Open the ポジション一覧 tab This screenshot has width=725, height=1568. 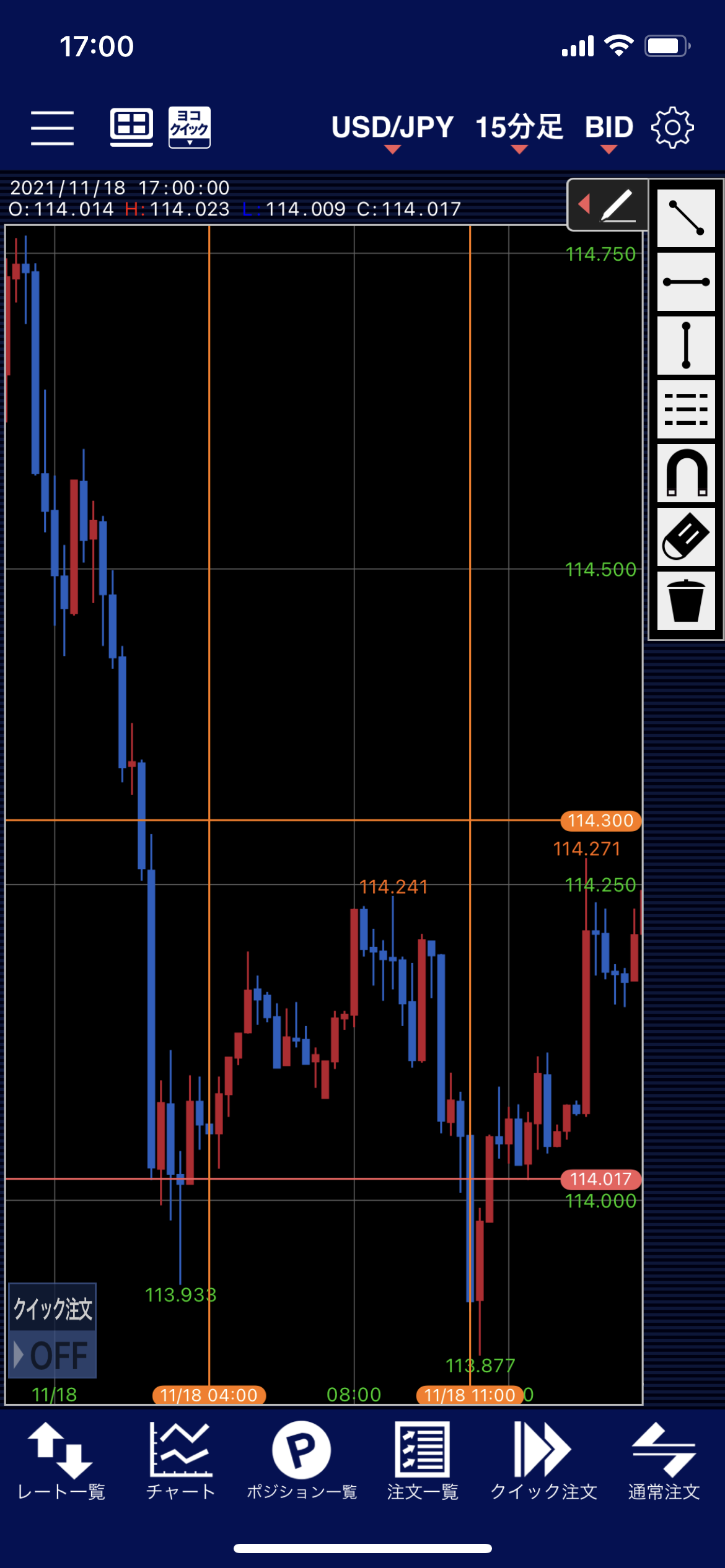(302, 1461)
